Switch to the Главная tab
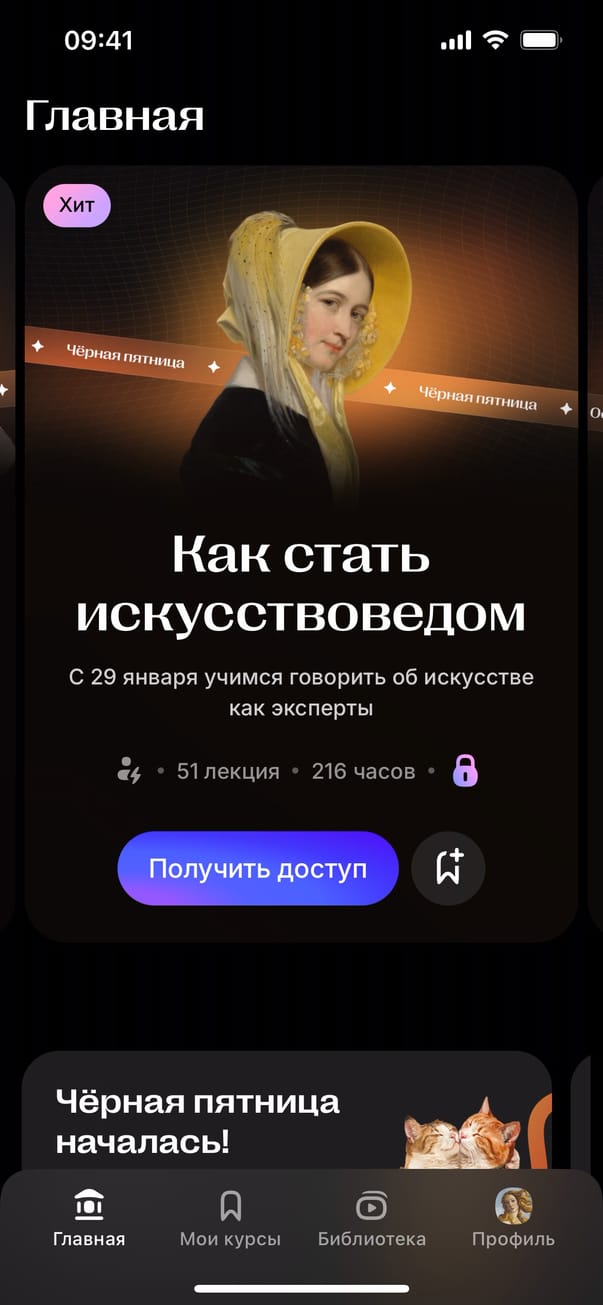The image size is (603, 1305). pos(89,1219)
